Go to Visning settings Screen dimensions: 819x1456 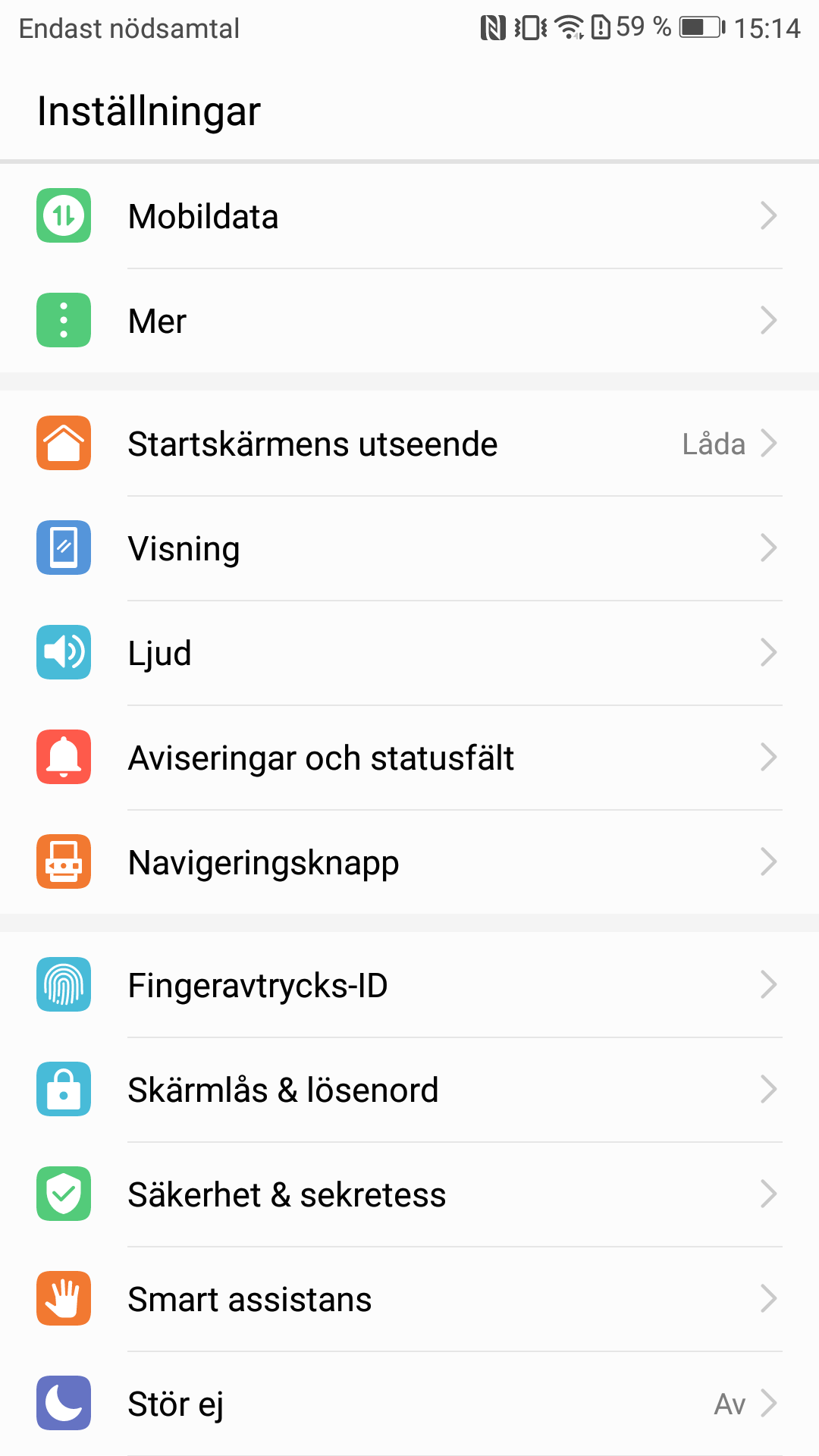pos(409,548)
